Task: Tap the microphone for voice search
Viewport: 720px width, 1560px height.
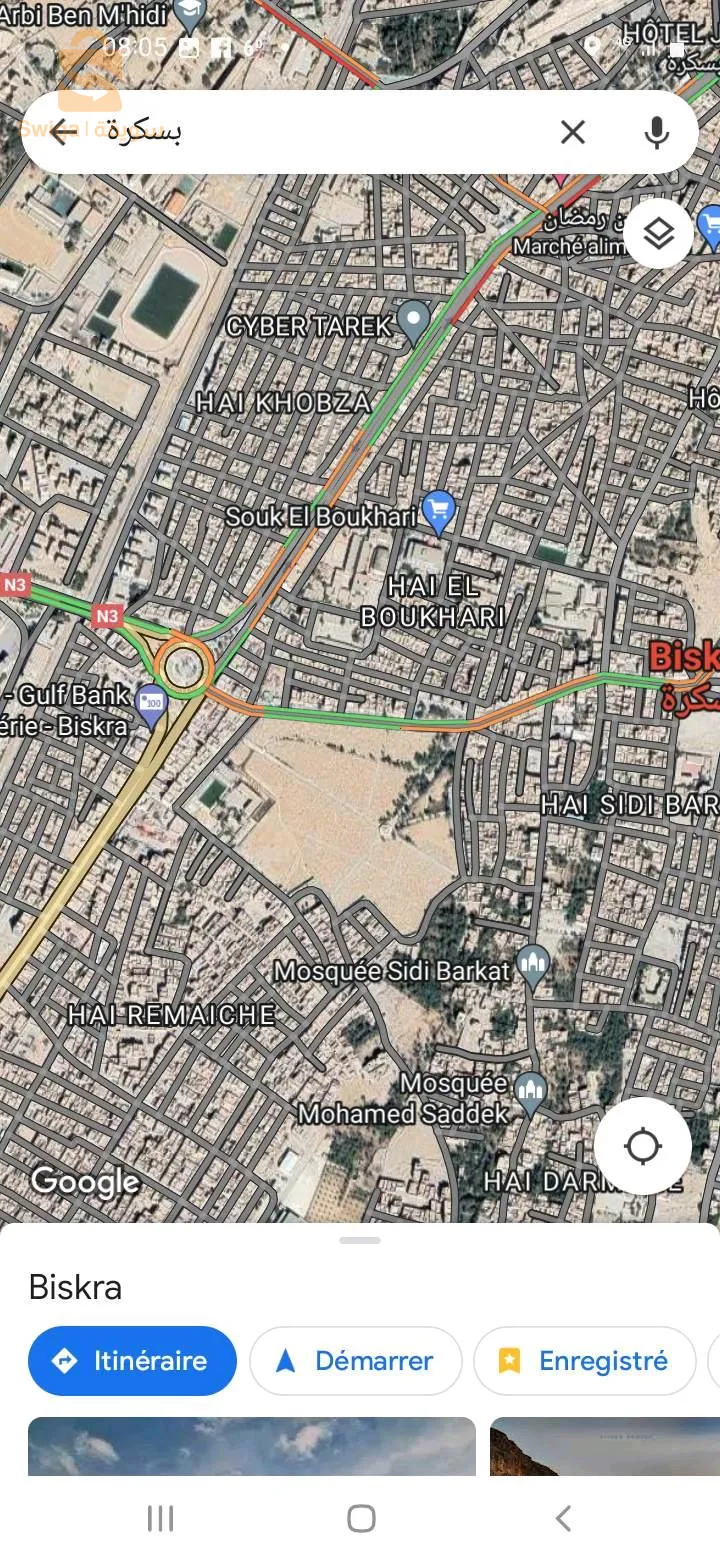Action: tap(656, 131)
